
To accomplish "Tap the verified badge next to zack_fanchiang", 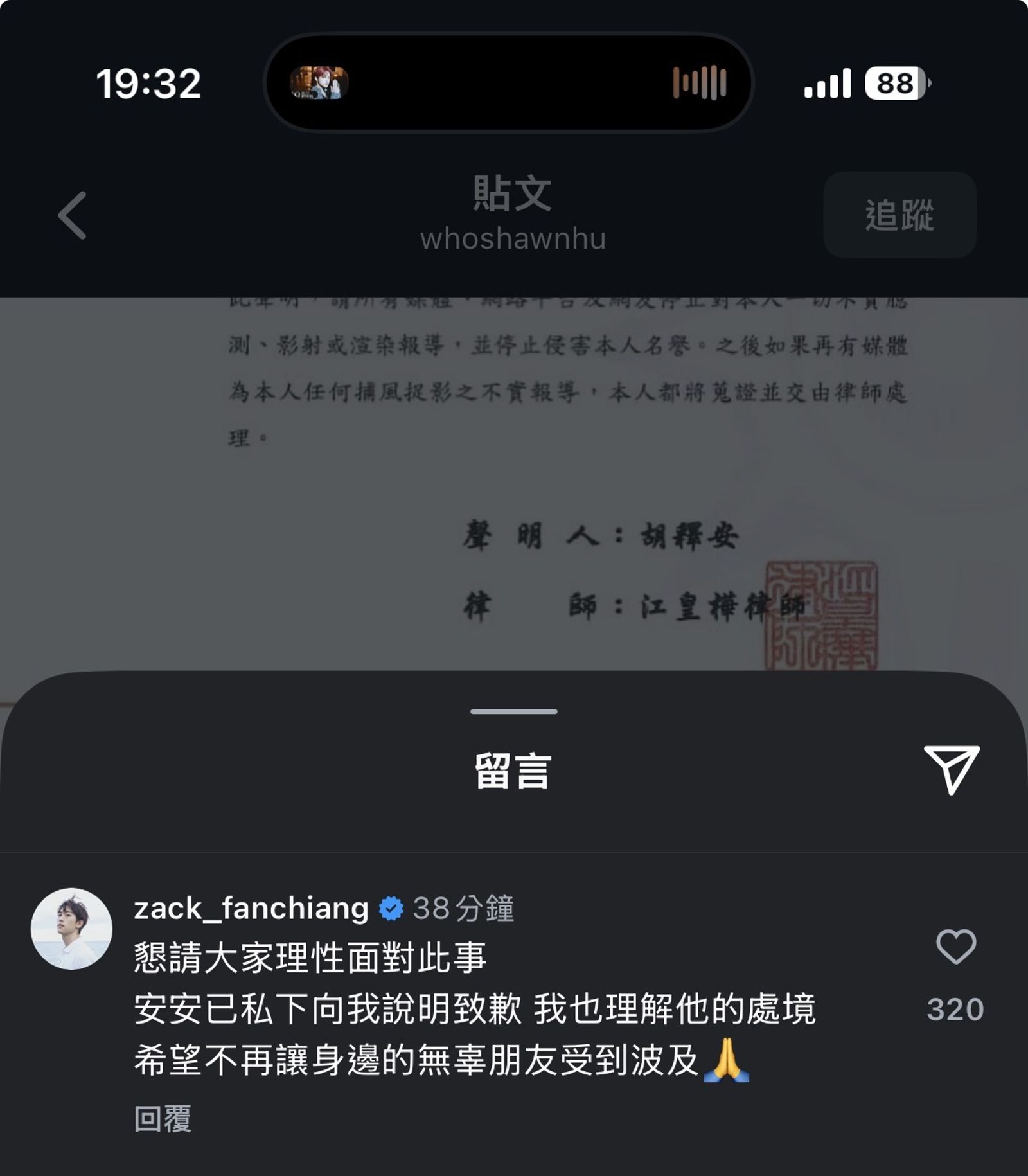I will click(391, 907).
